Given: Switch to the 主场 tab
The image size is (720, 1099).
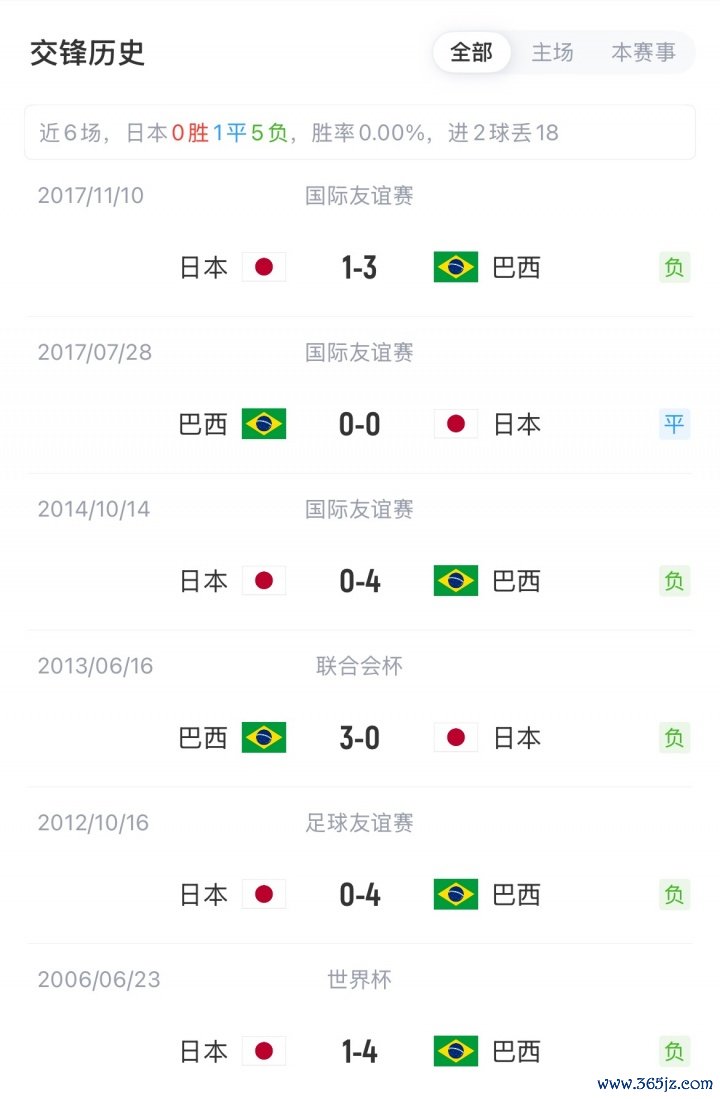Looking at the screenshot, I should click(x=552, y=52).
